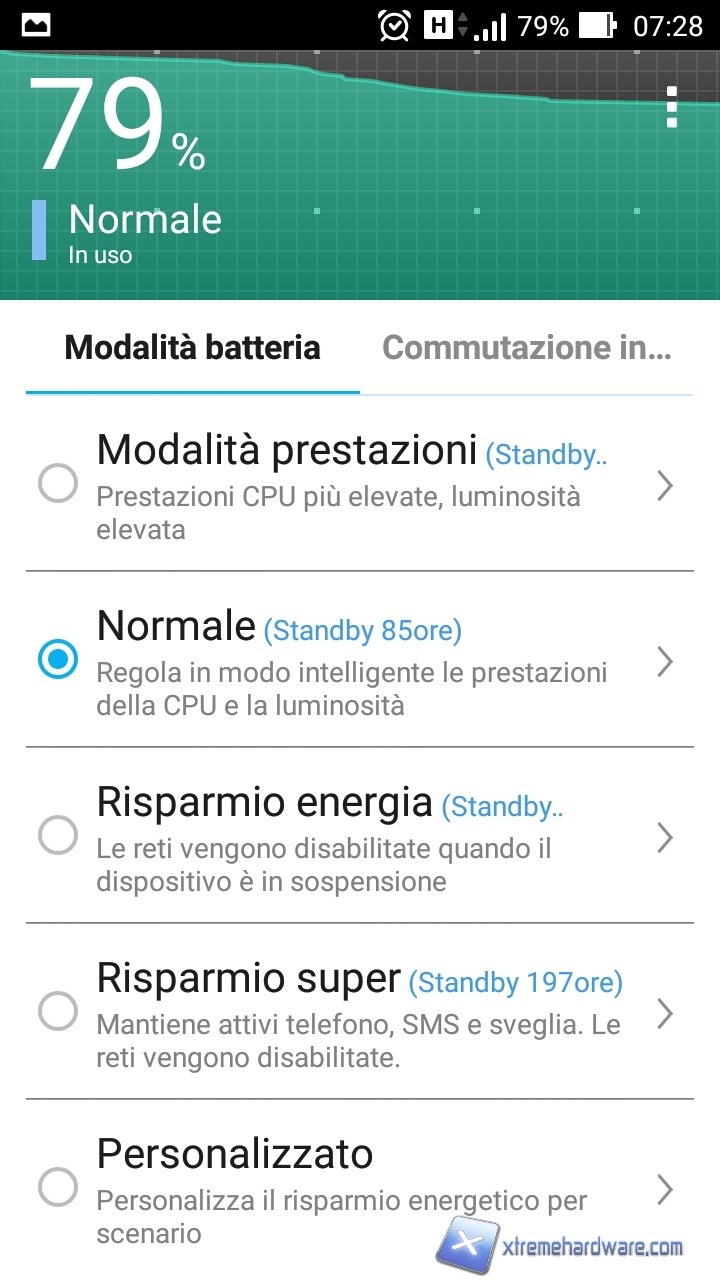This screenshot has height=1280, width=720.
Task: Tap the Personalizzato chevron arrow
Action: click(x=665, y=1189)
